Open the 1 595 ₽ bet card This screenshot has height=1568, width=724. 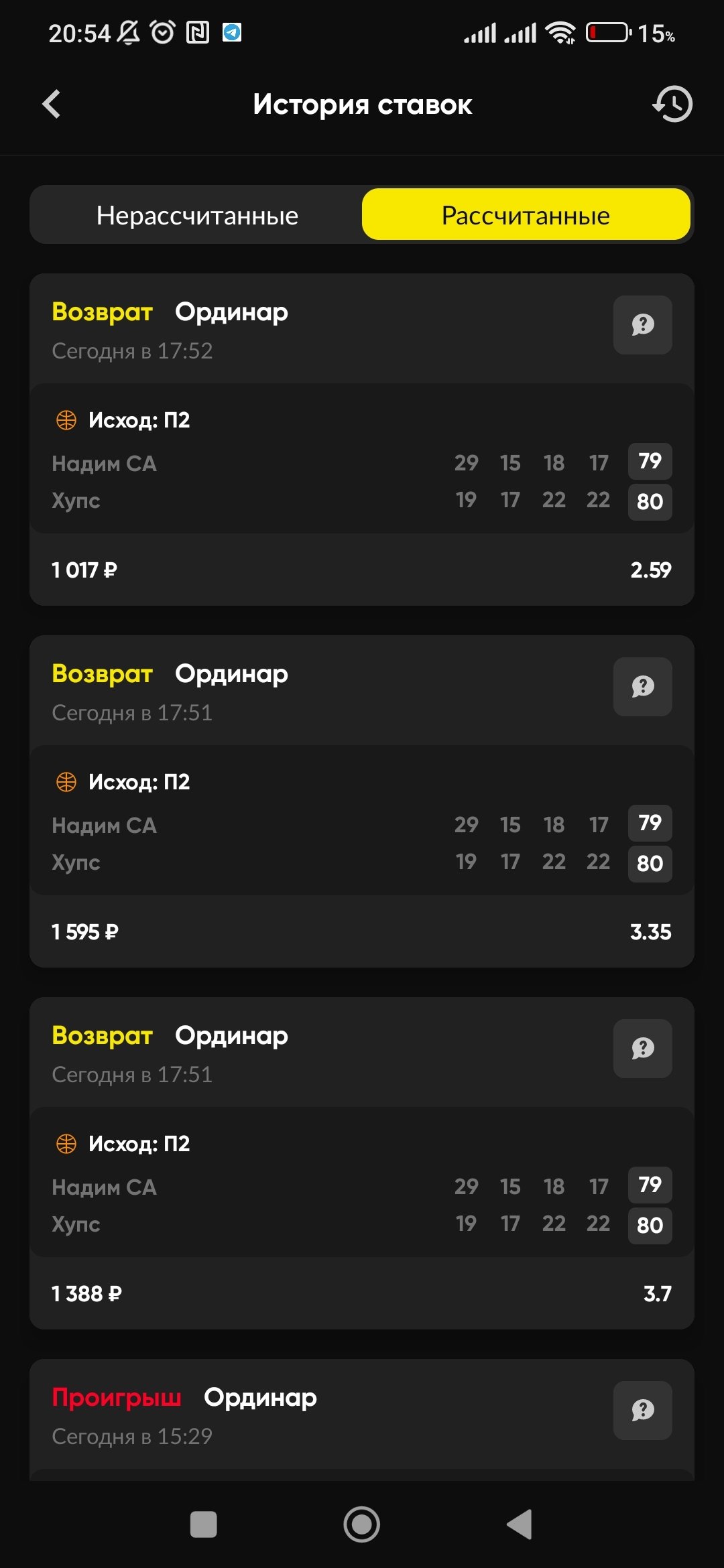pyautogui.click(x=362, y=931)
